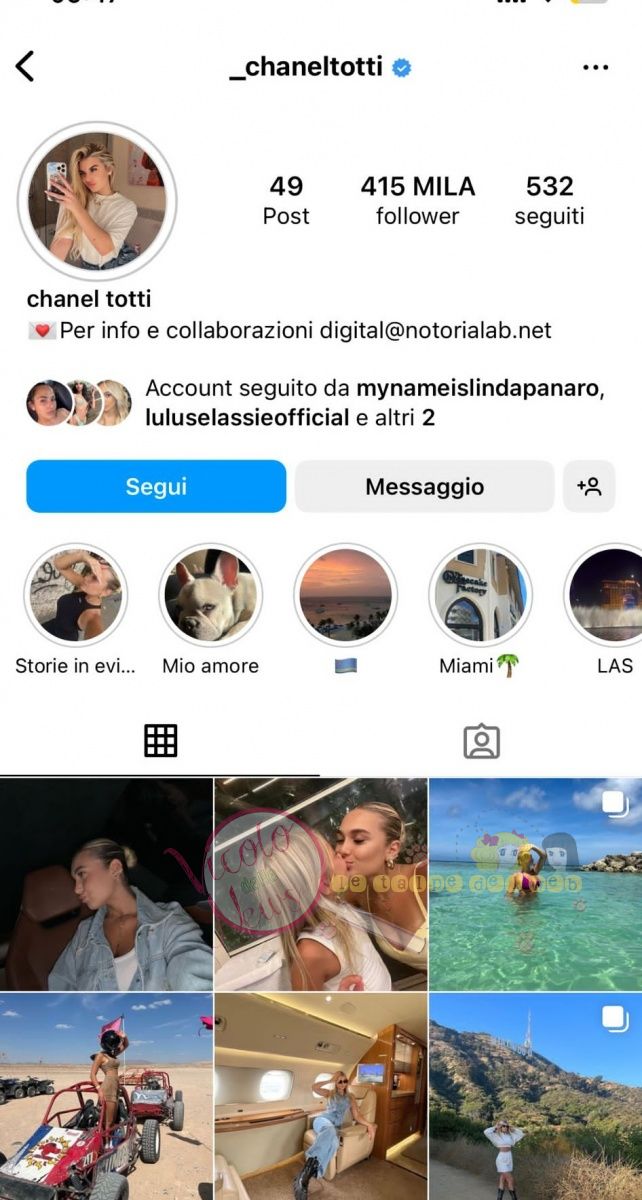Viewport: 642px width, 1200px height.
Task: Tap the blue Segui button
Action: point(156,487)
